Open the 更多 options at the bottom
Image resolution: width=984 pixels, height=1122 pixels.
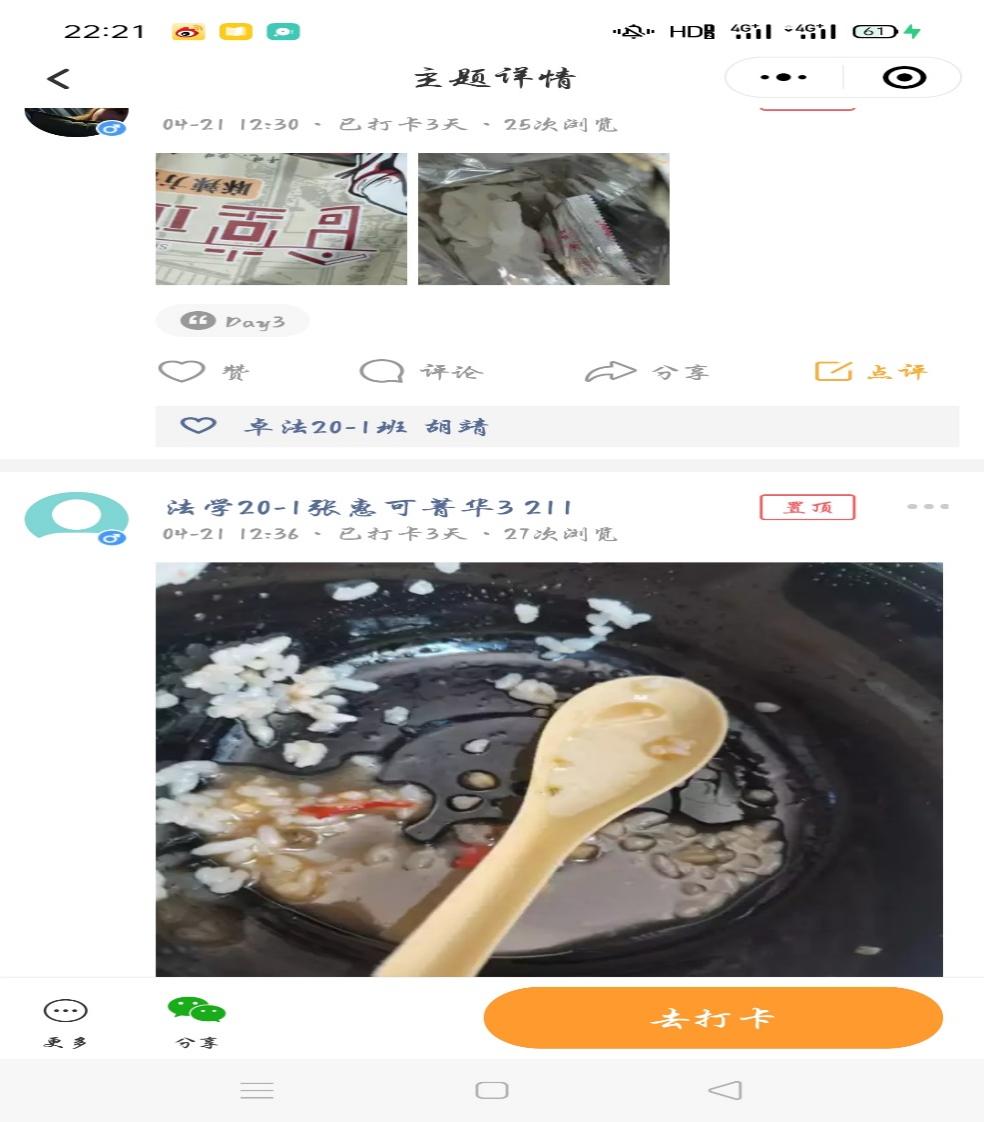click(x=66, y=1022)
